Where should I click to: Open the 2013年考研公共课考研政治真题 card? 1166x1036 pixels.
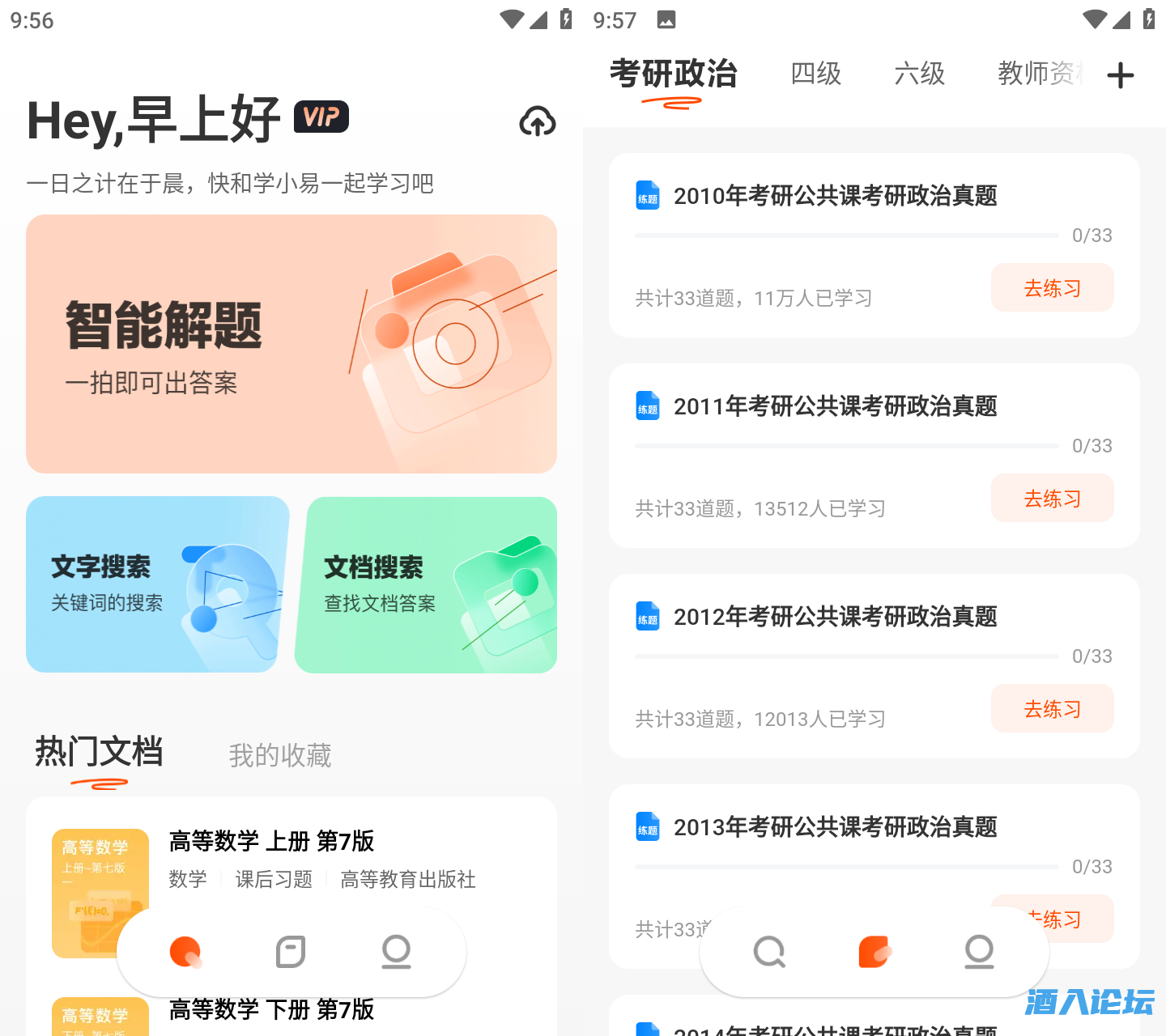[x=834, y=827]
